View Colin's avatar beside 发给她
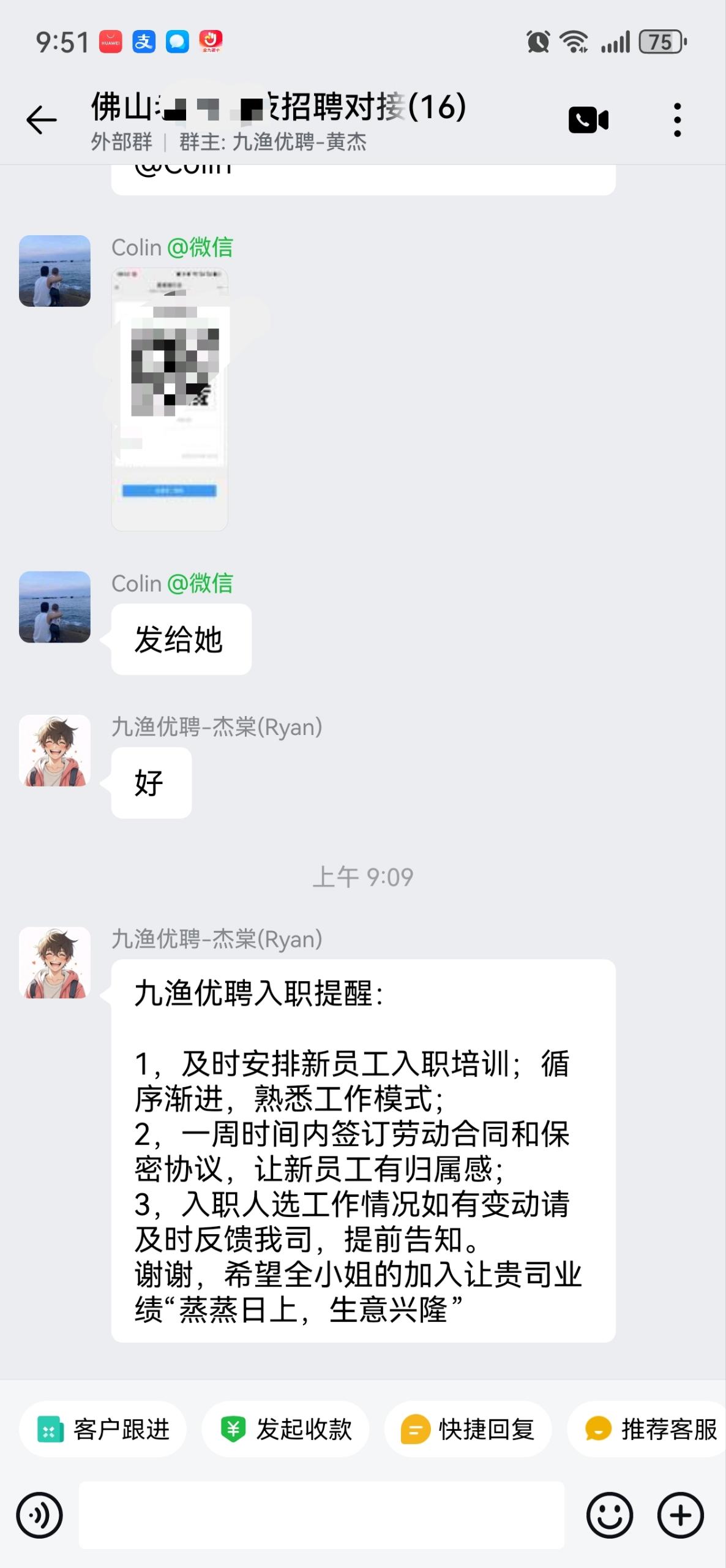The image size is (726, 1568). pyautogui.click(x=55, y=607)
